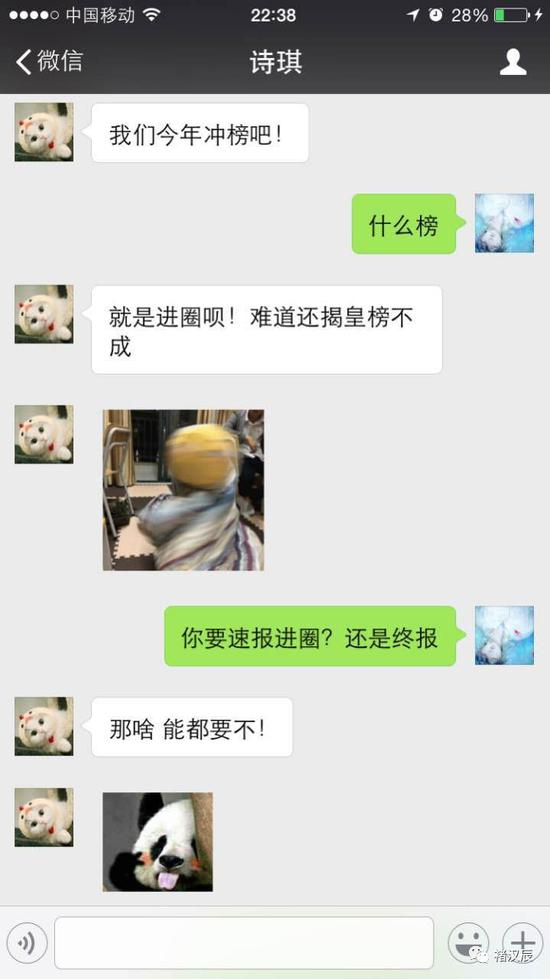Open the panda sticker image
This screenshot has width=550, height=979.
(x=157, y=842)
